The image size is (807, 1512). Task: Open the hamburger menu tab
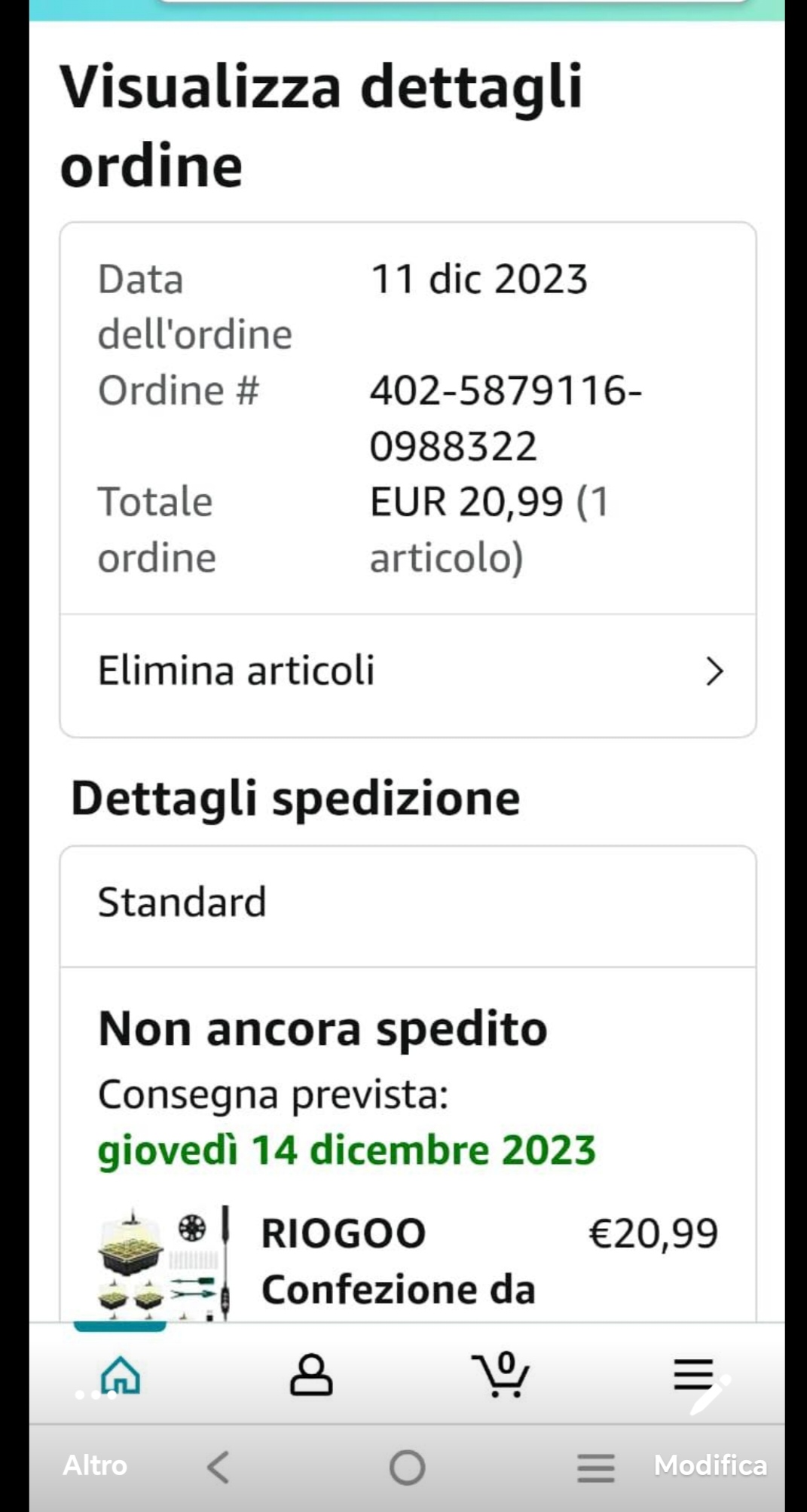[692, 1374]
